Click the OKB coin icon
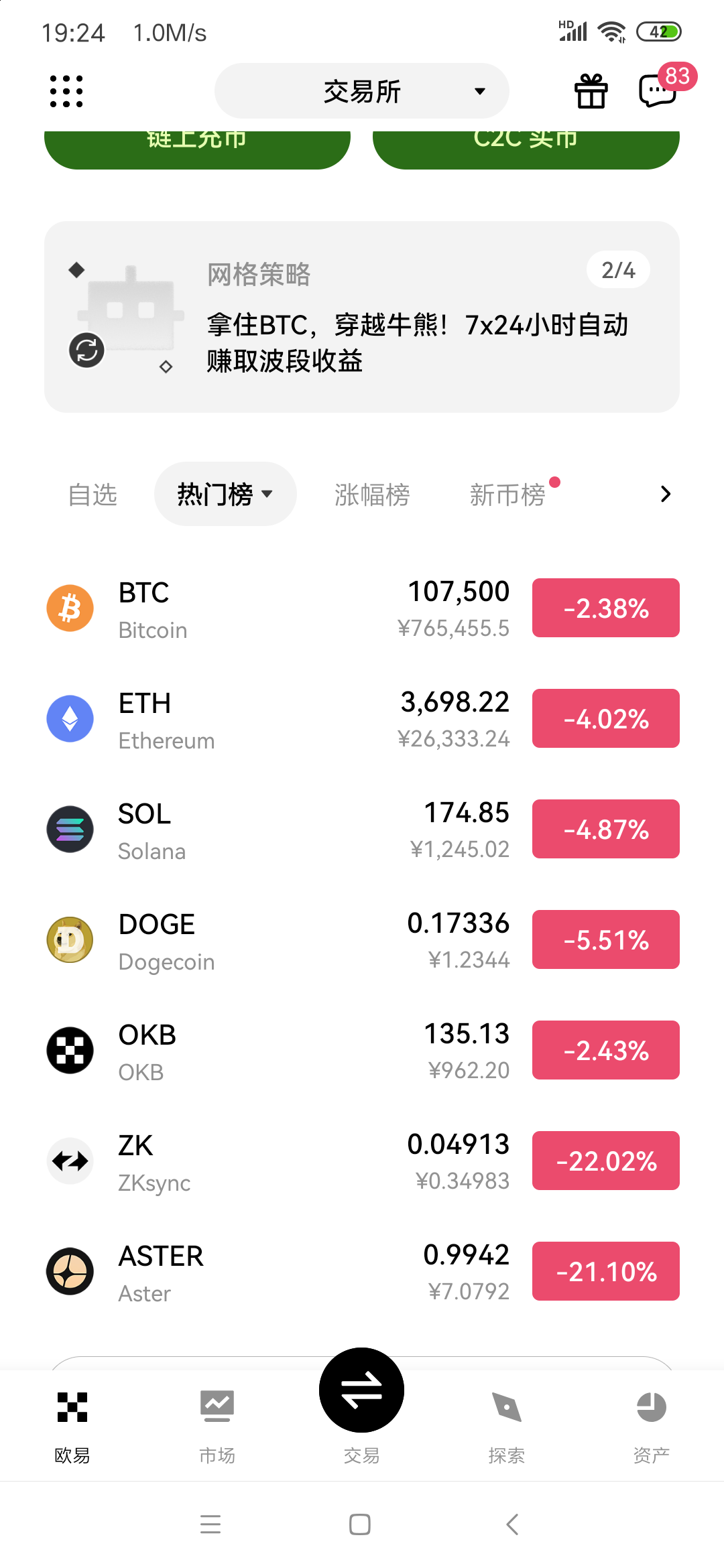This screenshot has height=1568, width=724. tap(70, 1050)
